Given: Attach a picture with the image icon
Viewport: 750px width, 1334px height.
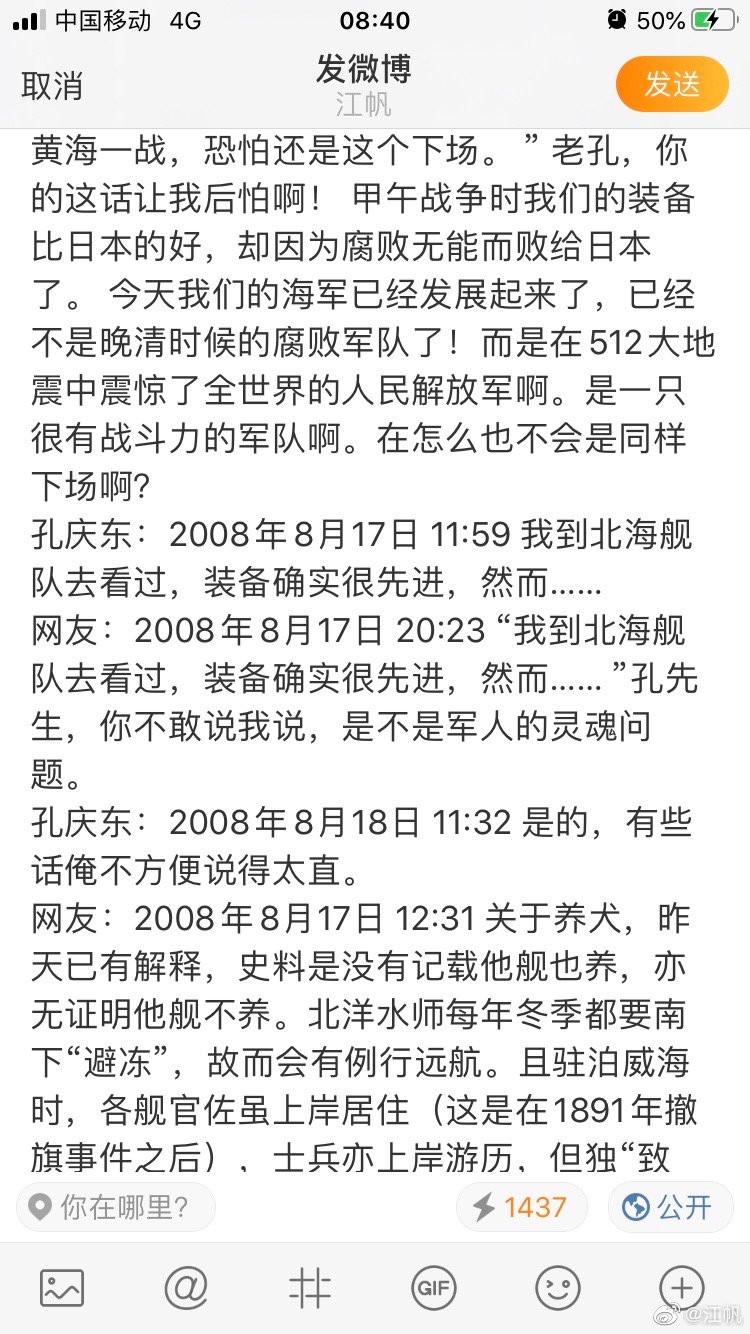Looking at the screenshot, I should [x=62, y=1288].
